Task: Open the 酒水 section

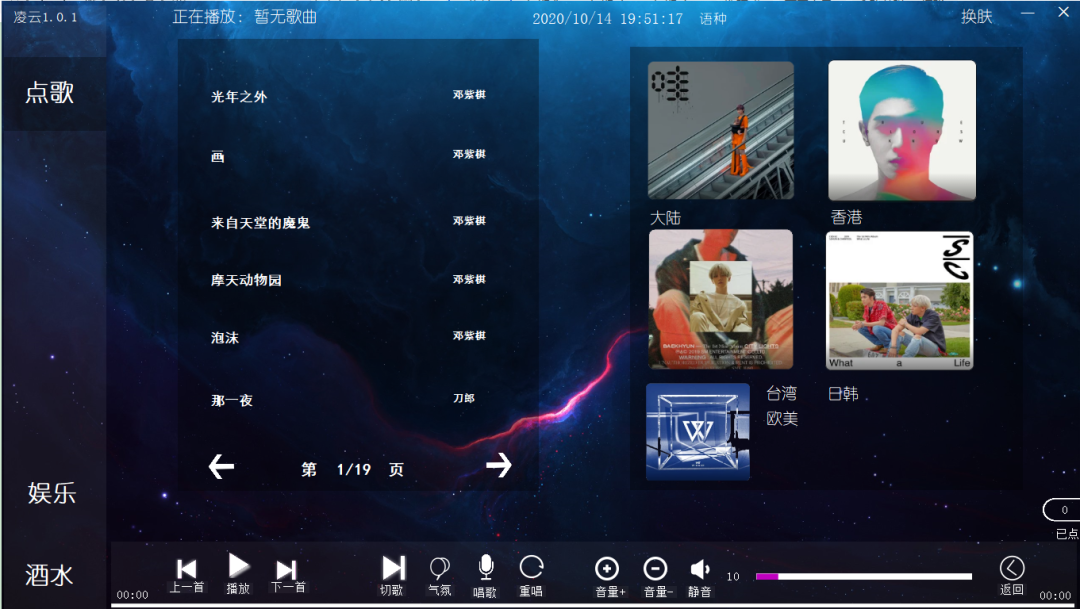Action: [50, 575]
